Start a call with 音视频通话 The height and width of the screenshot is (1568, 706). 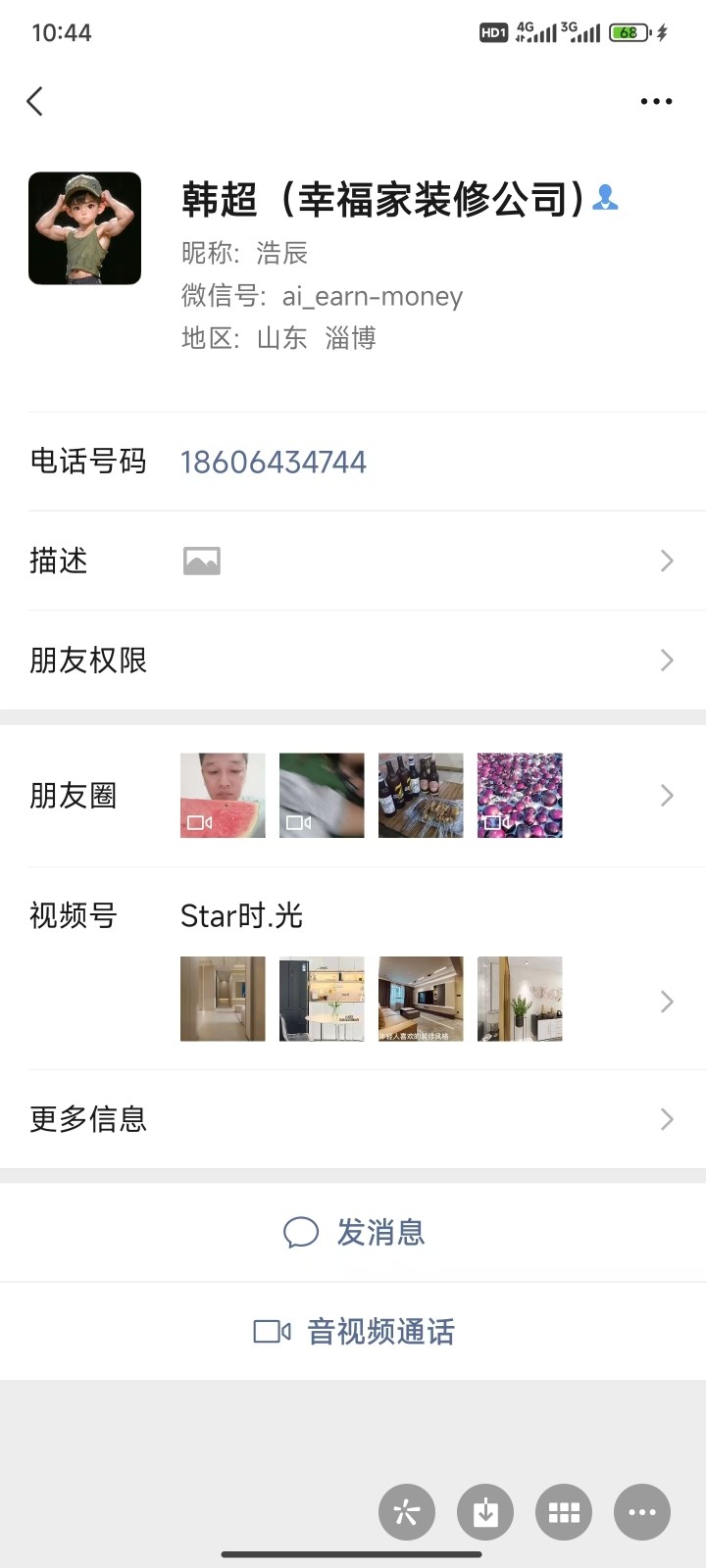(354, 1332)
